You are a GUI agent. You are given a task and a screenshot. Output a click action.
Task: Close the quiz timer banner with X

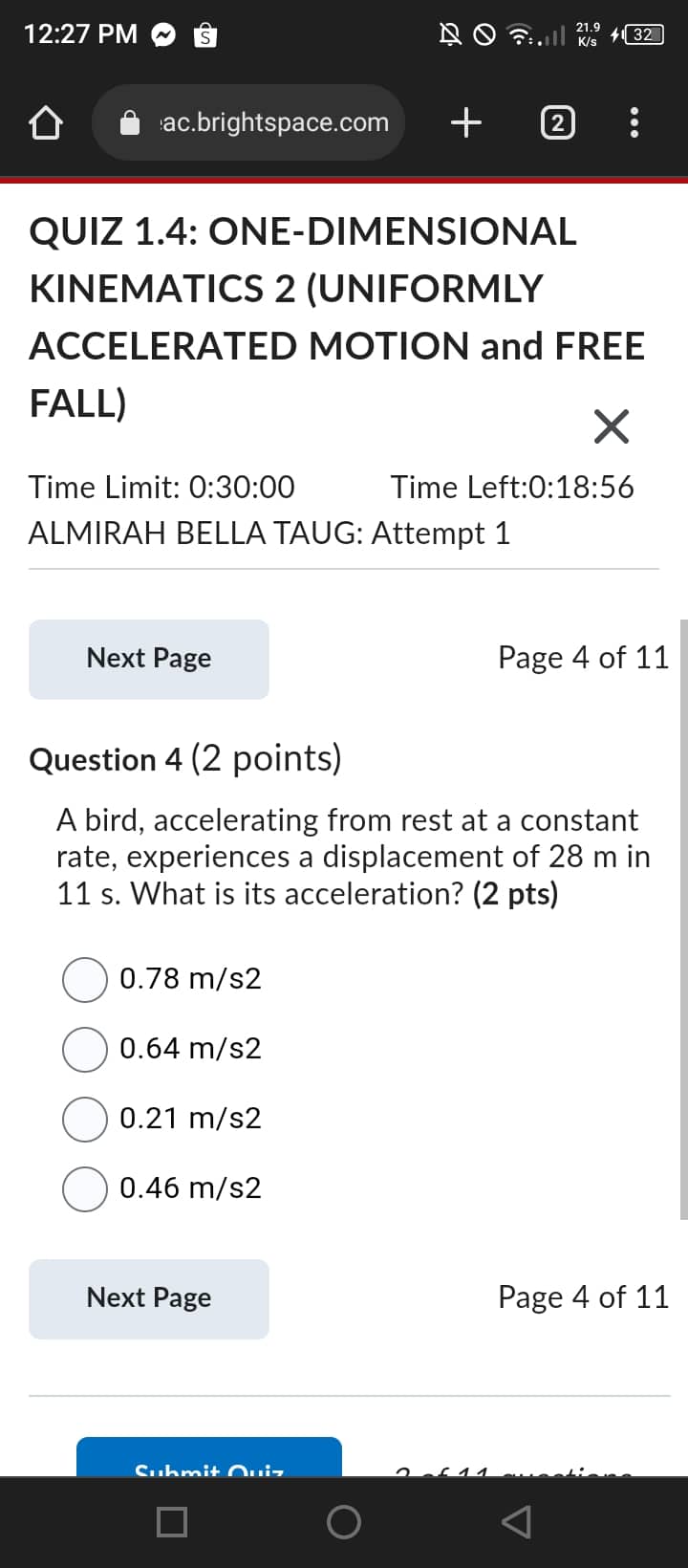pyautogui.click(x=611, y=426)
